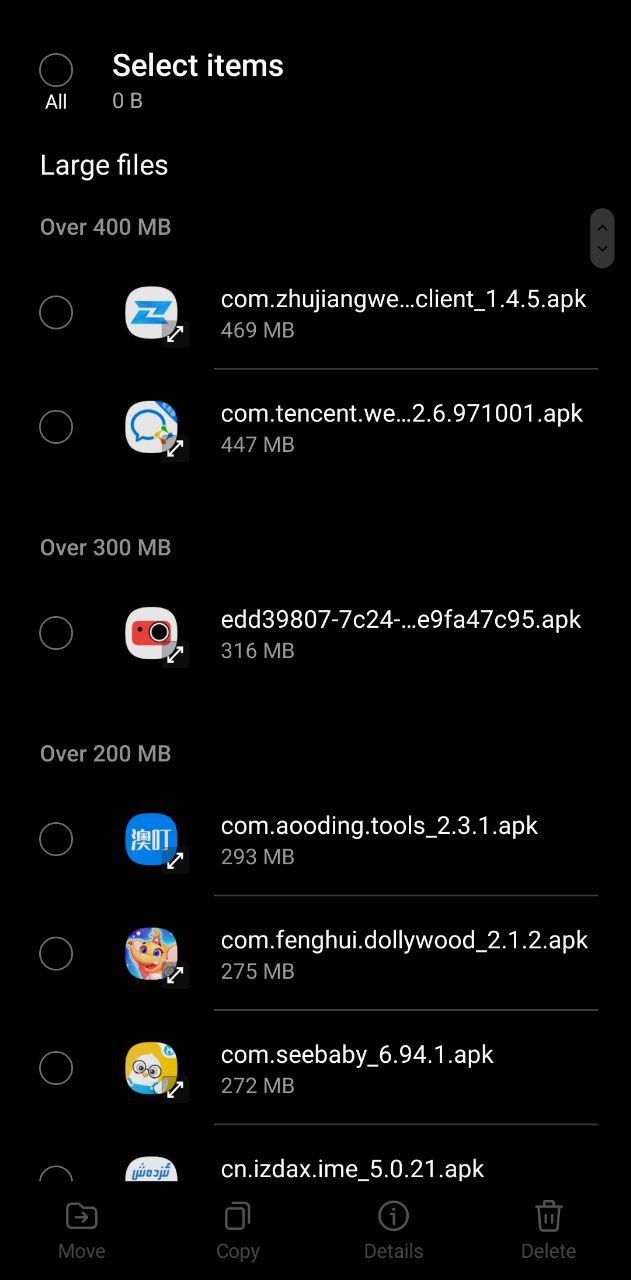This screenshot has width=631, height=1280.
Task: Copy the selected files
Action: point(237,1230)
